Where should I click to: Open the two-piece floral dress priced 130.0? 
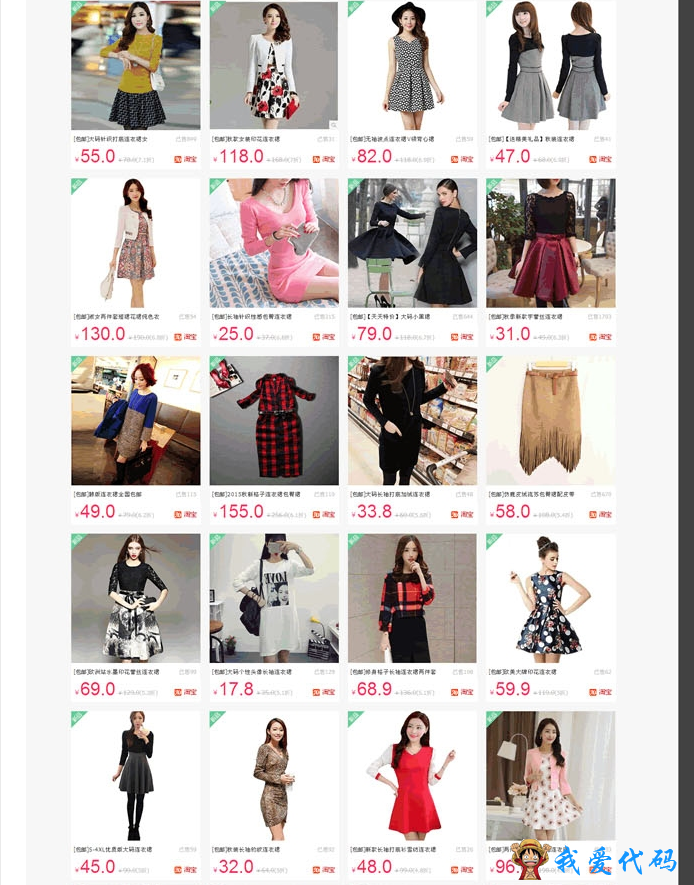pos(135,243)
